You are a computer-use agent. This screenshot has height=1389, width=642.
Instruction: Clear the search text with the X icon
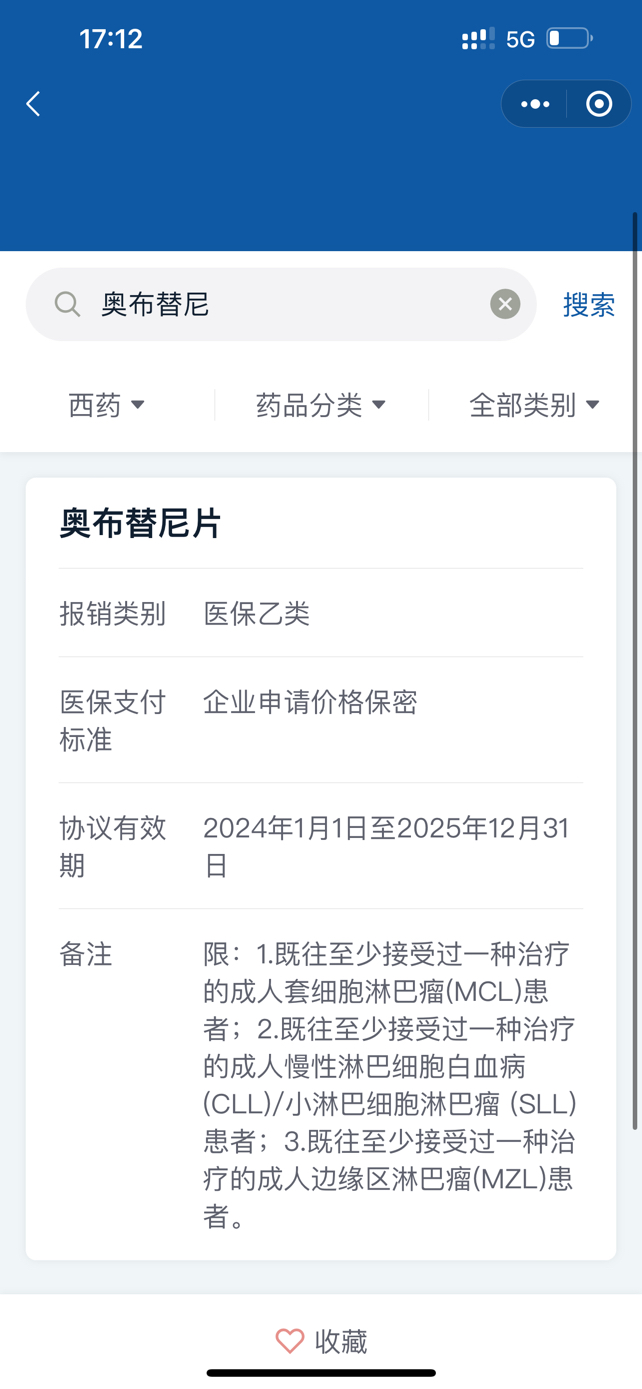[505, 304]
